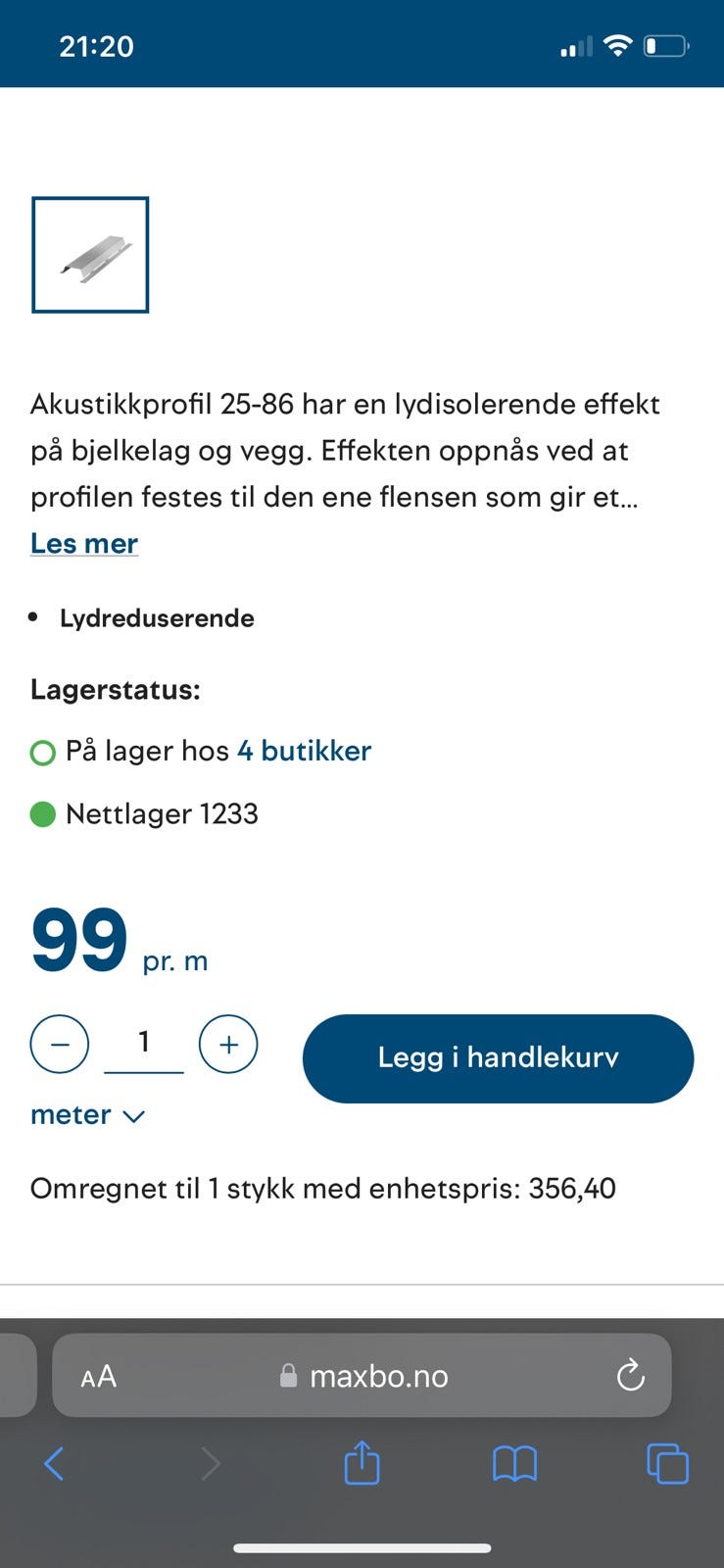Open the Bookmarks panel in Safari
The image size is (724, 1568).
click(514, 1464)
